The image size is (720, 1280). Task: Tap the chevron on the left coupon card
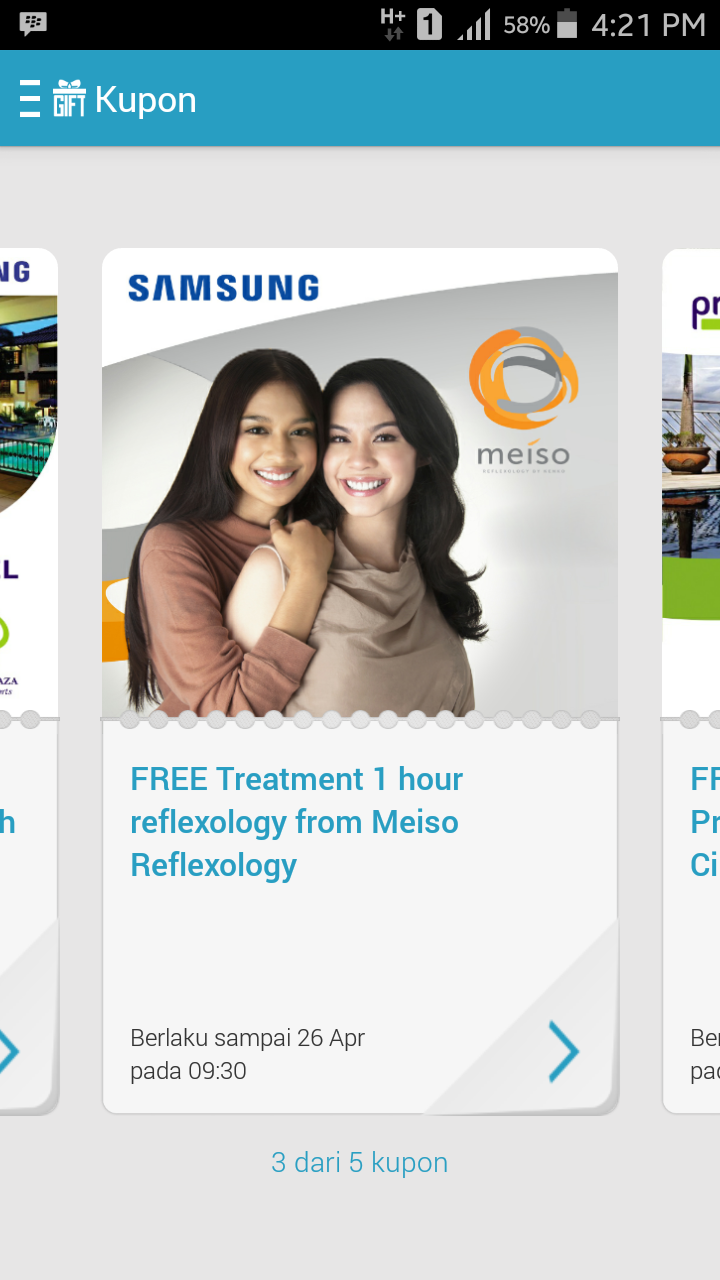pyautogui.click(x=11, y=1052)
